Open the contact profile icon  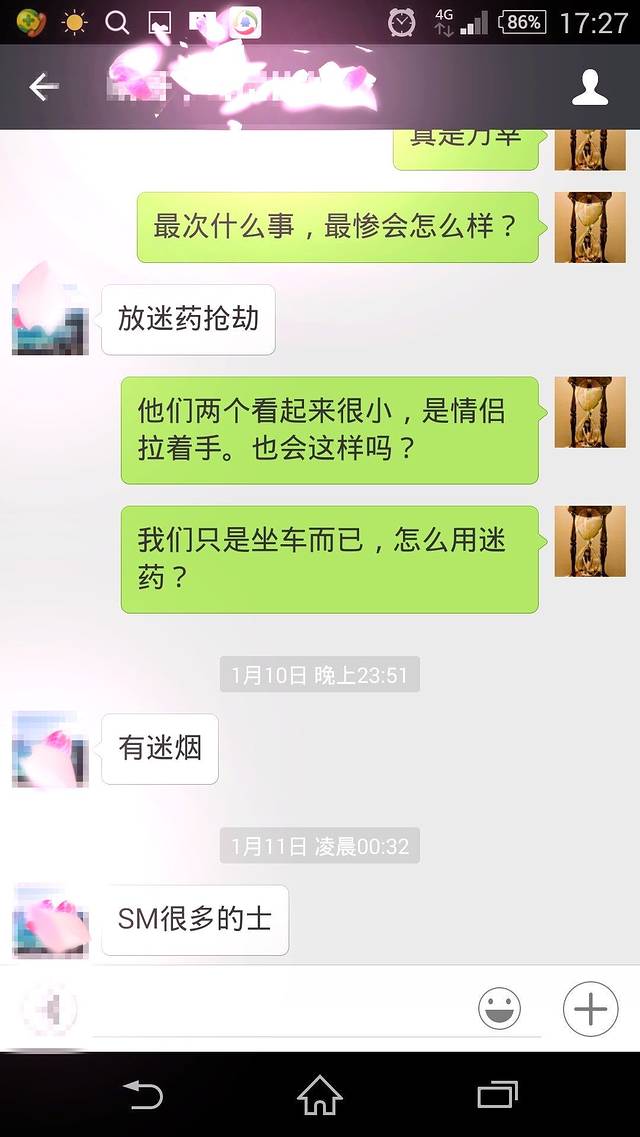(x=590, y=88)
